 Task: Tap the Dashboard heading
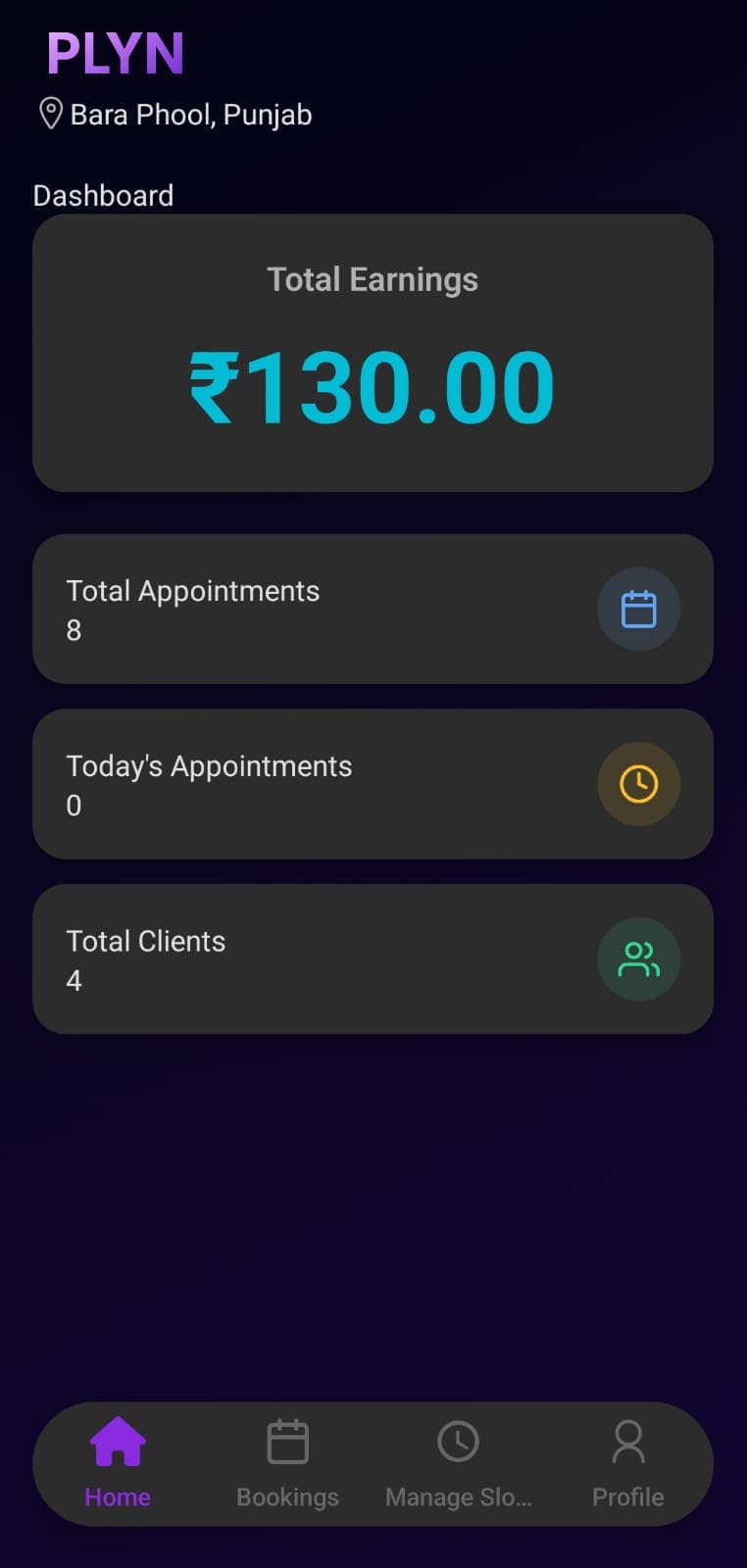(x=103, y=195)
